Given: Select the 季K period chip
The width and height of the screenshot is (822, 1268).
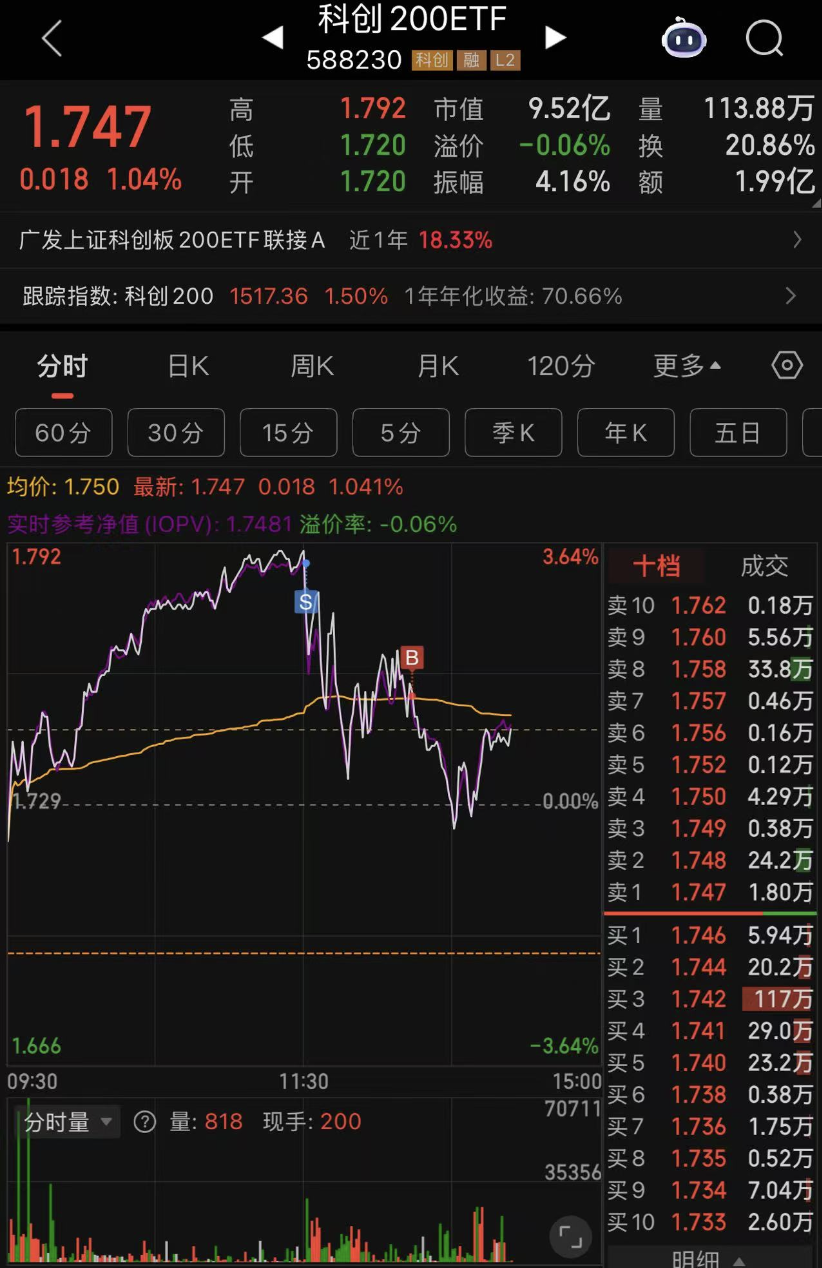Looking at the screenshot, I should 514,433.
